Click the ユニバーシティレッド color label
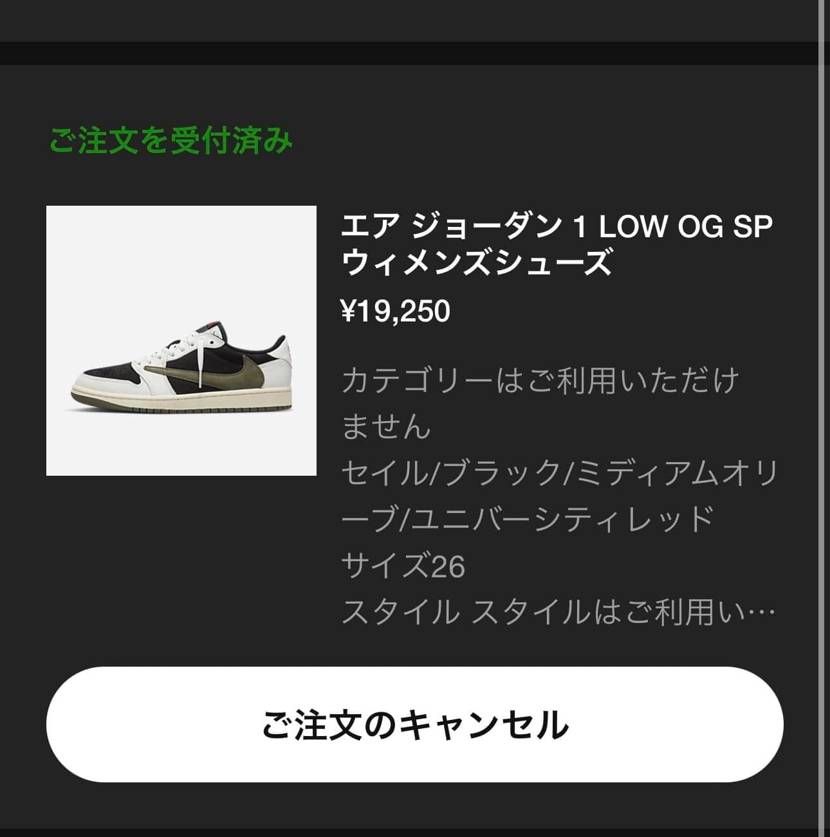This screenshot has width=830, height=837. (x=560, y=520)
